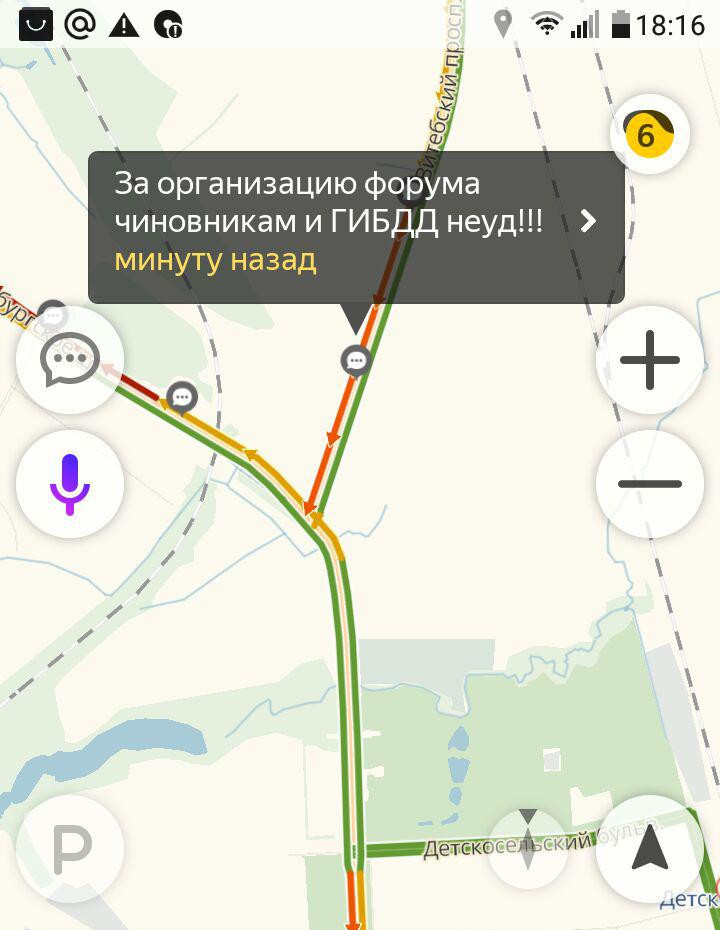The height and width of the screenshot is (930, 720).
Task: Open the road comment marker near the railway
Action: (181, 397)
